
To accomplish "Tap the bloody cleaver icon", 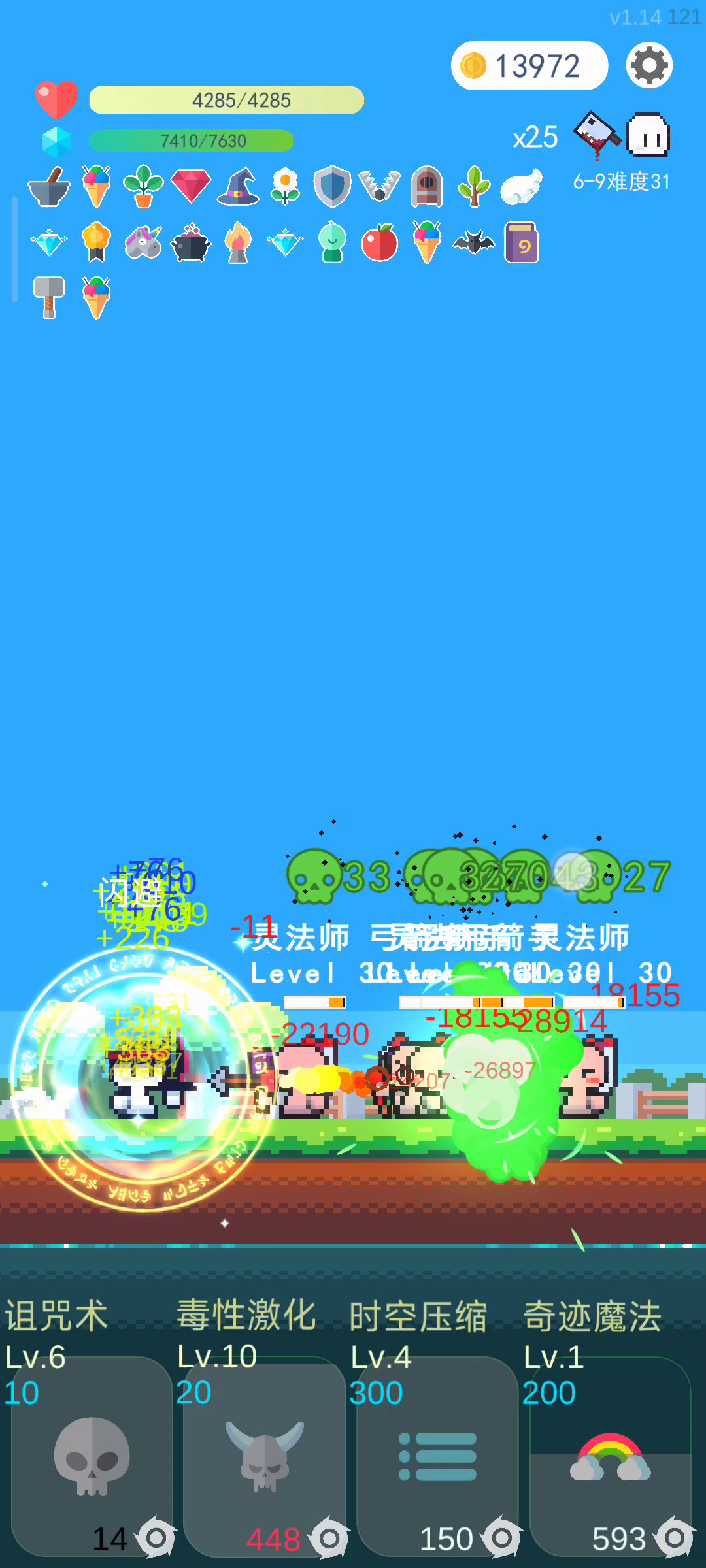I will [596, 134].
